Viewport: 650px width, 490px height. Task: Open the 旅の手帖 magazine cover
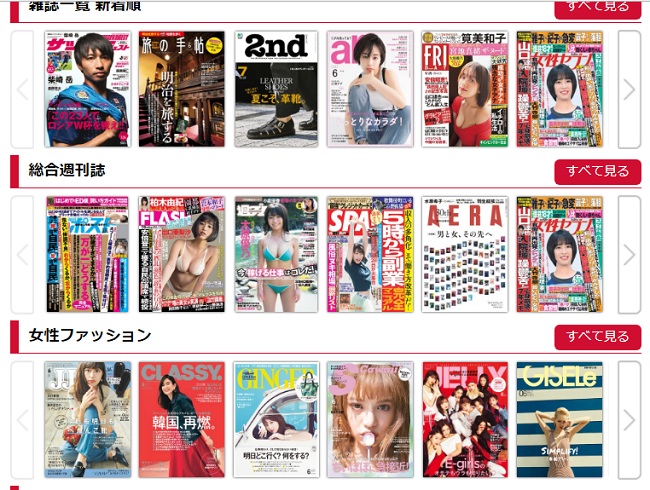pyautogui.click(x=181, y=88)
